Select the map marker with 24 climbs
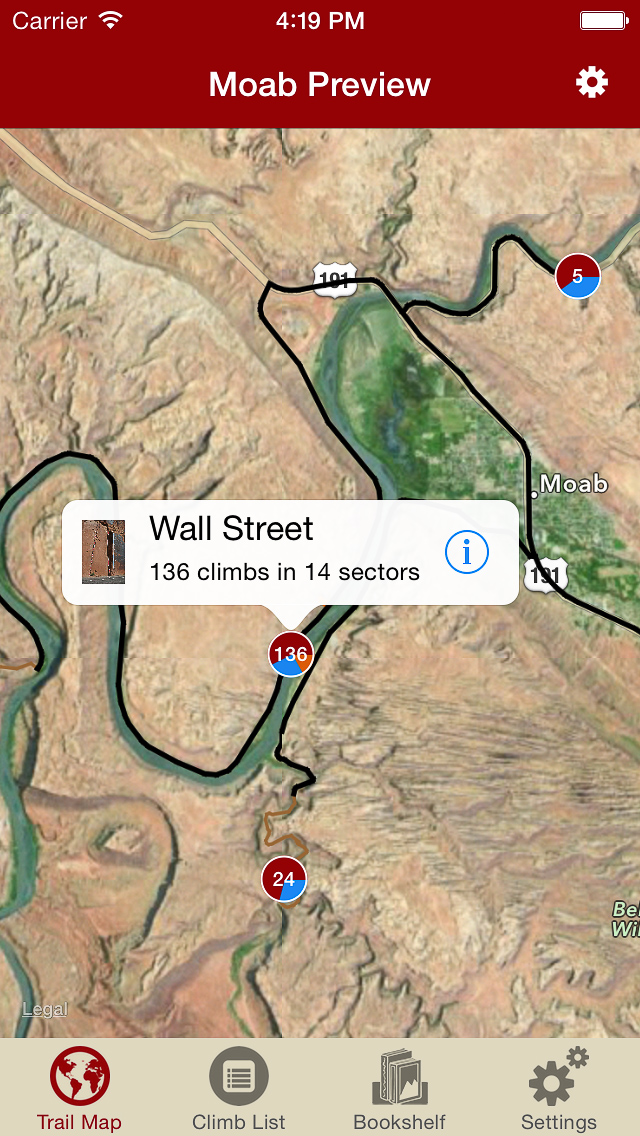 [x=284, y=879]
